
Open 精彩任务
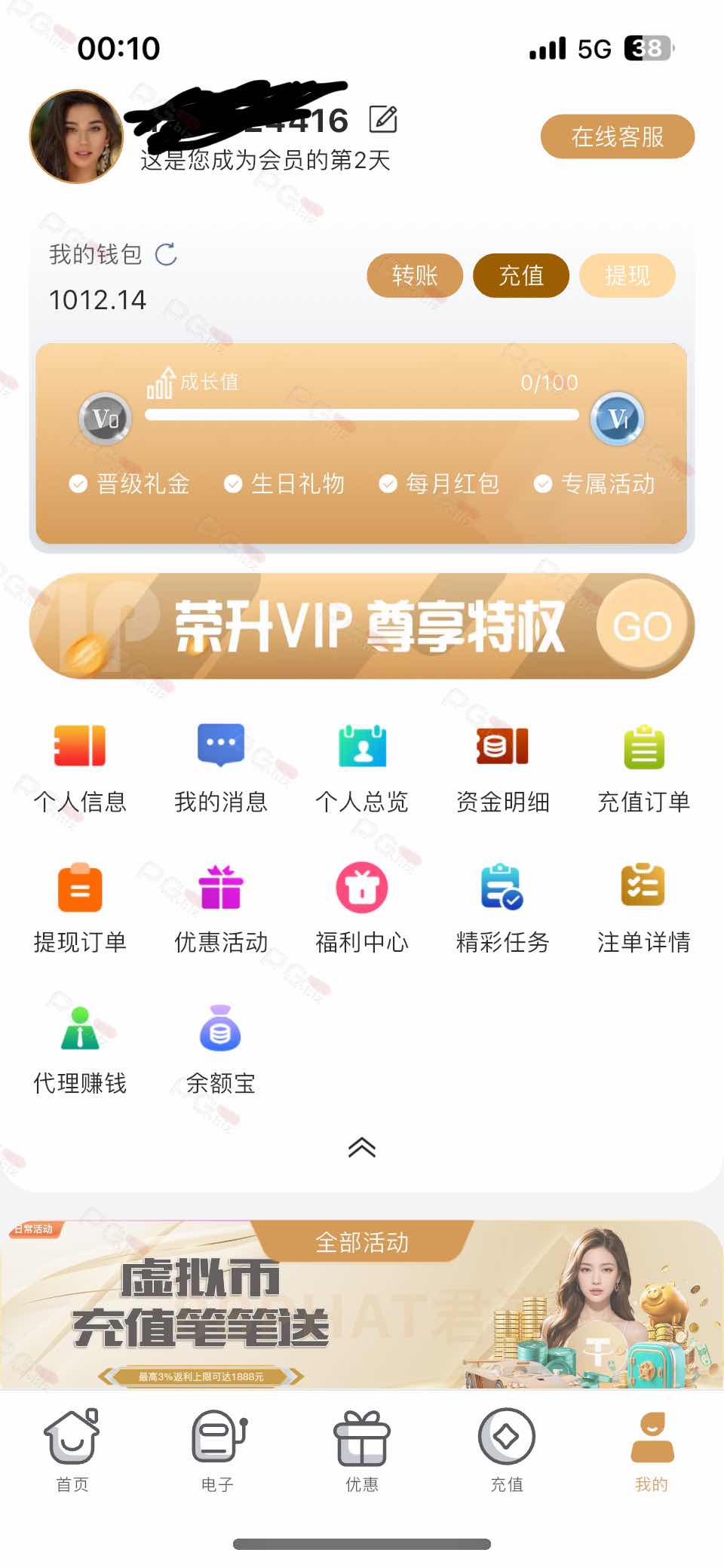(502, 907)
